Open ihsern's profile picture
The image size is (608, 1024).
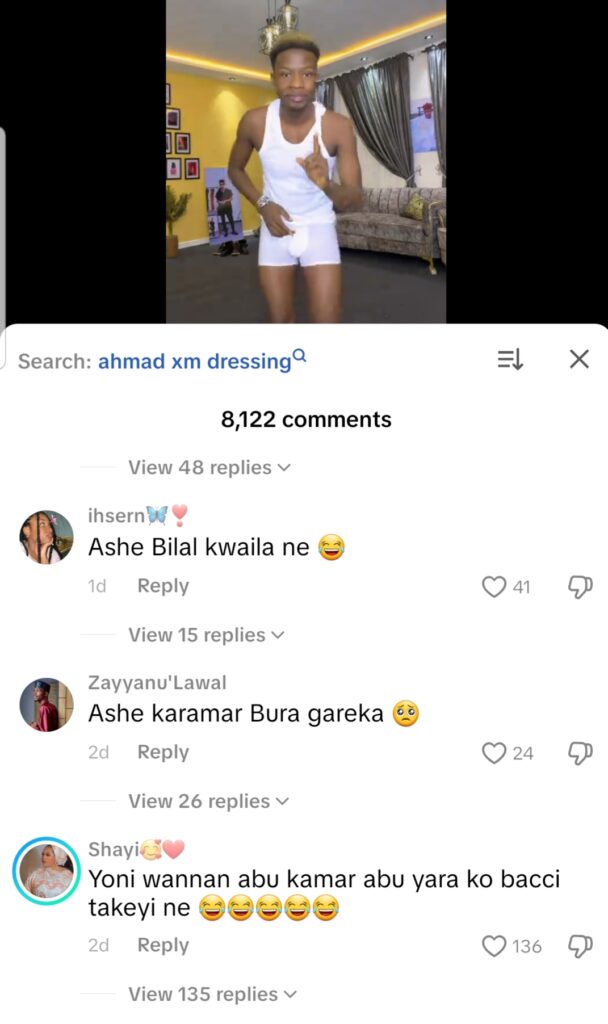46,537
